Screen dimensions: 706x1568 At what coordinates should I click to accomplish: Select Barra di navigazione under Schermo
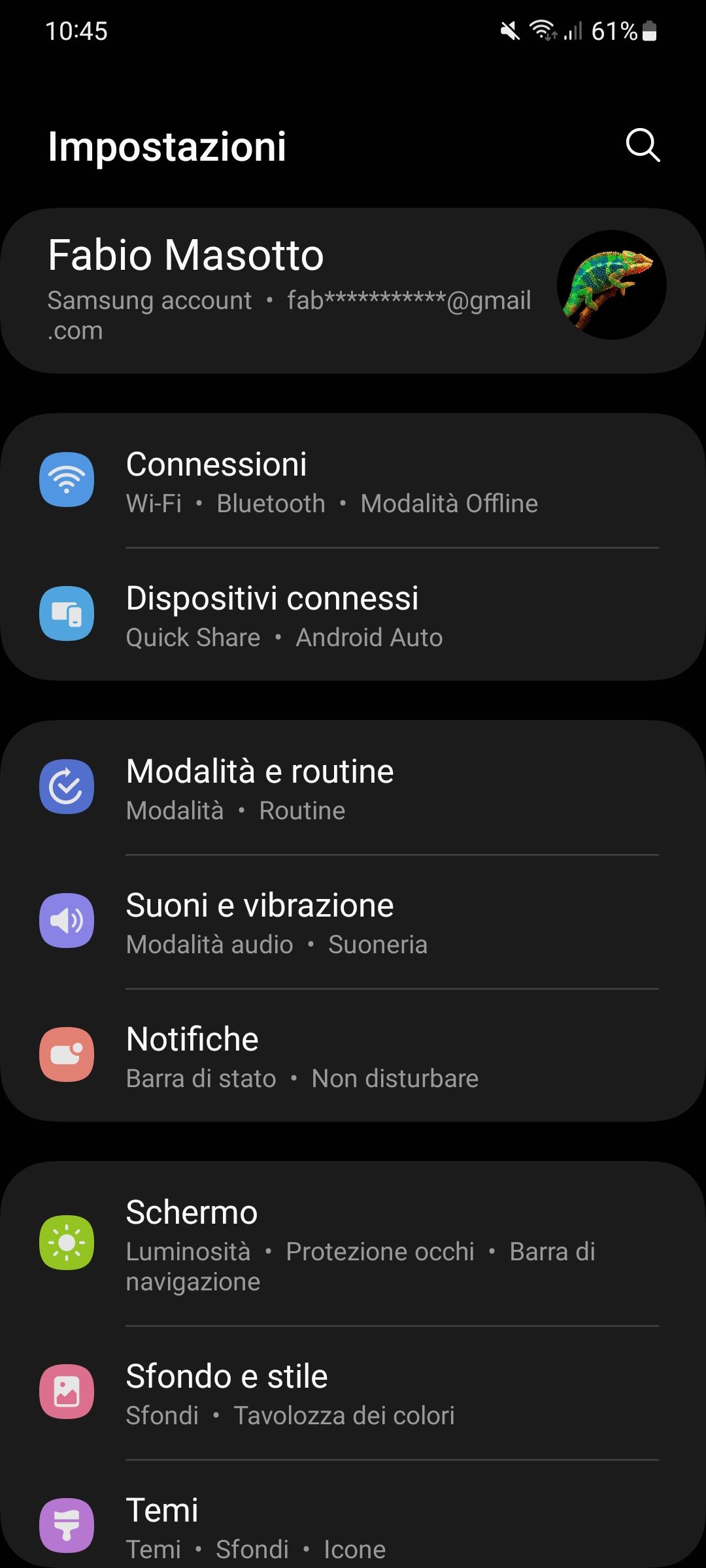(x=552, y=1266)
